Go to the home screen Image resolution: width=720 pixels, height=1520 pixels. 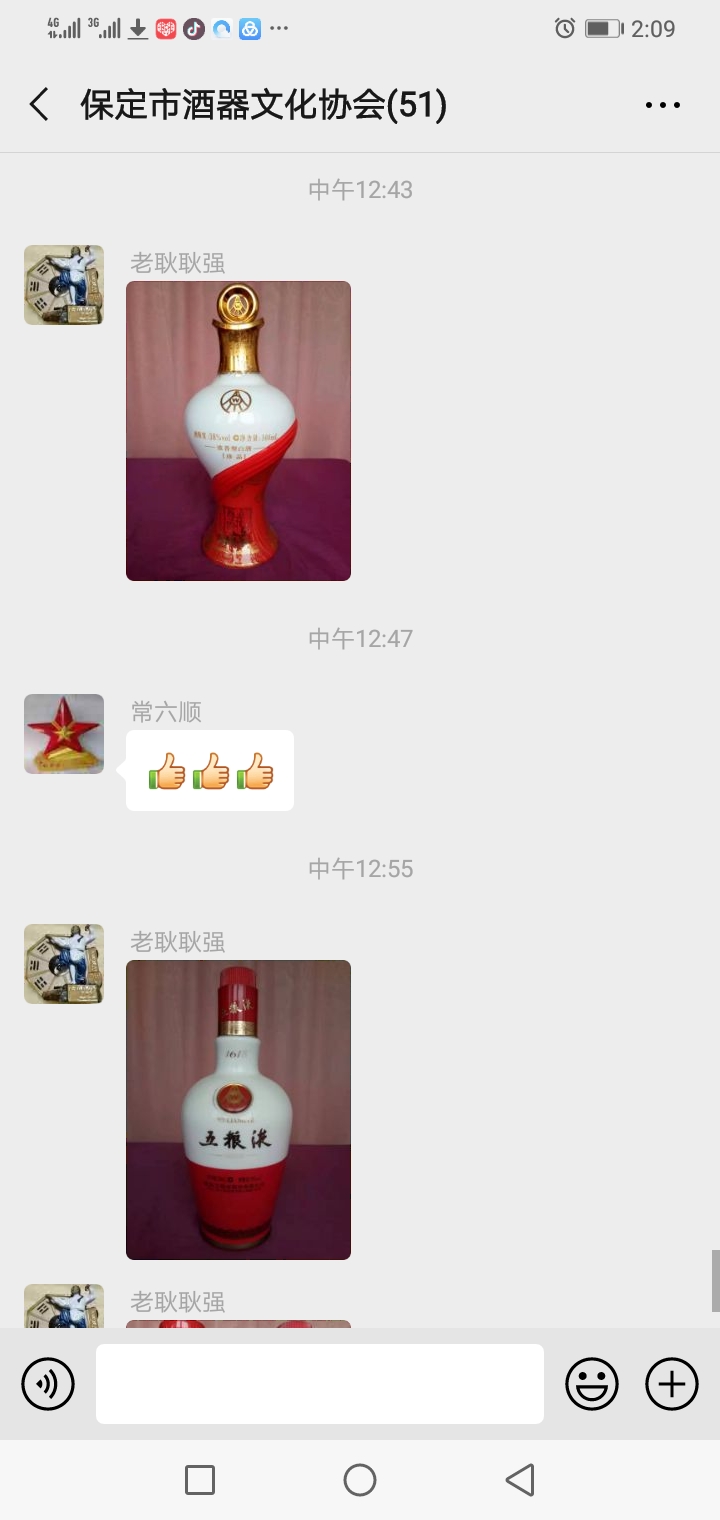(x=360, y=1480)
